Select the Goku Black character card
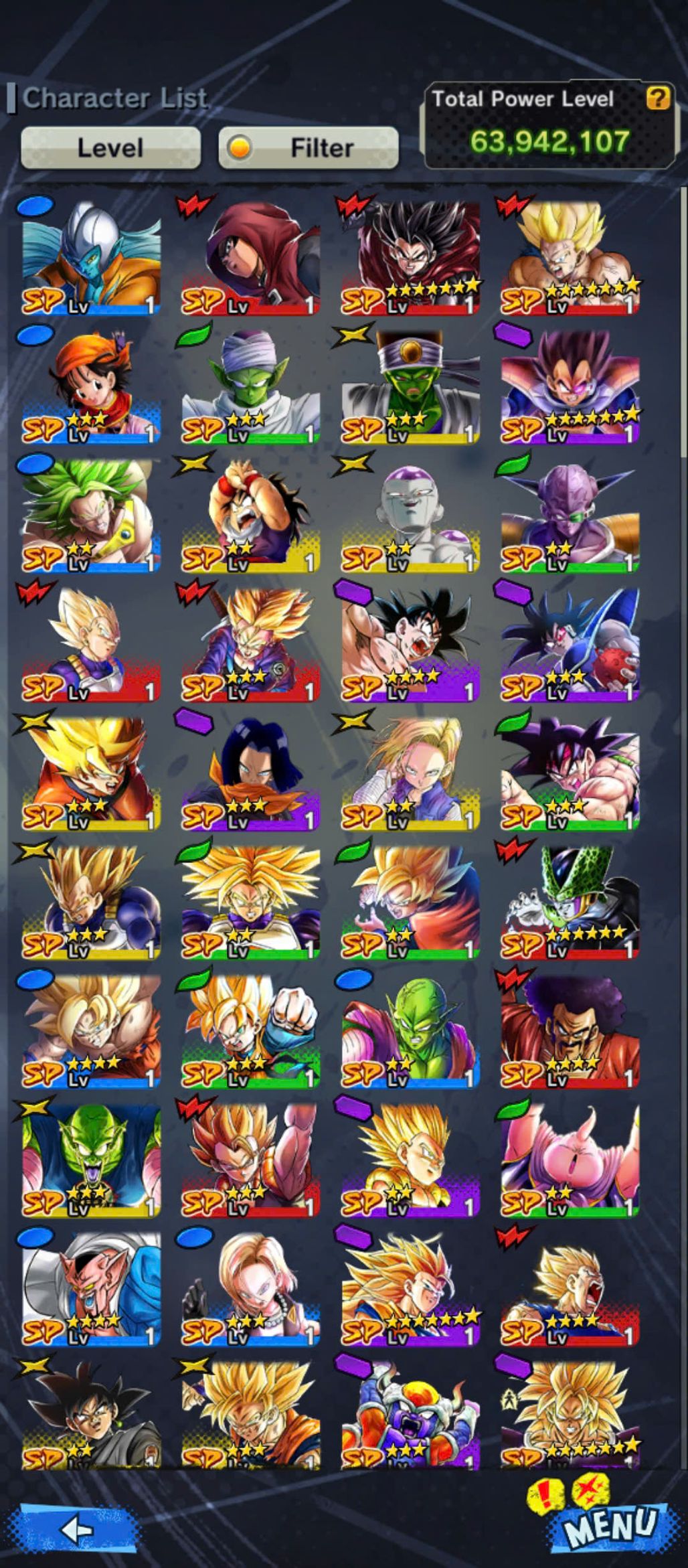This screenshot has height=1568, width=688. click(91, 1413)
